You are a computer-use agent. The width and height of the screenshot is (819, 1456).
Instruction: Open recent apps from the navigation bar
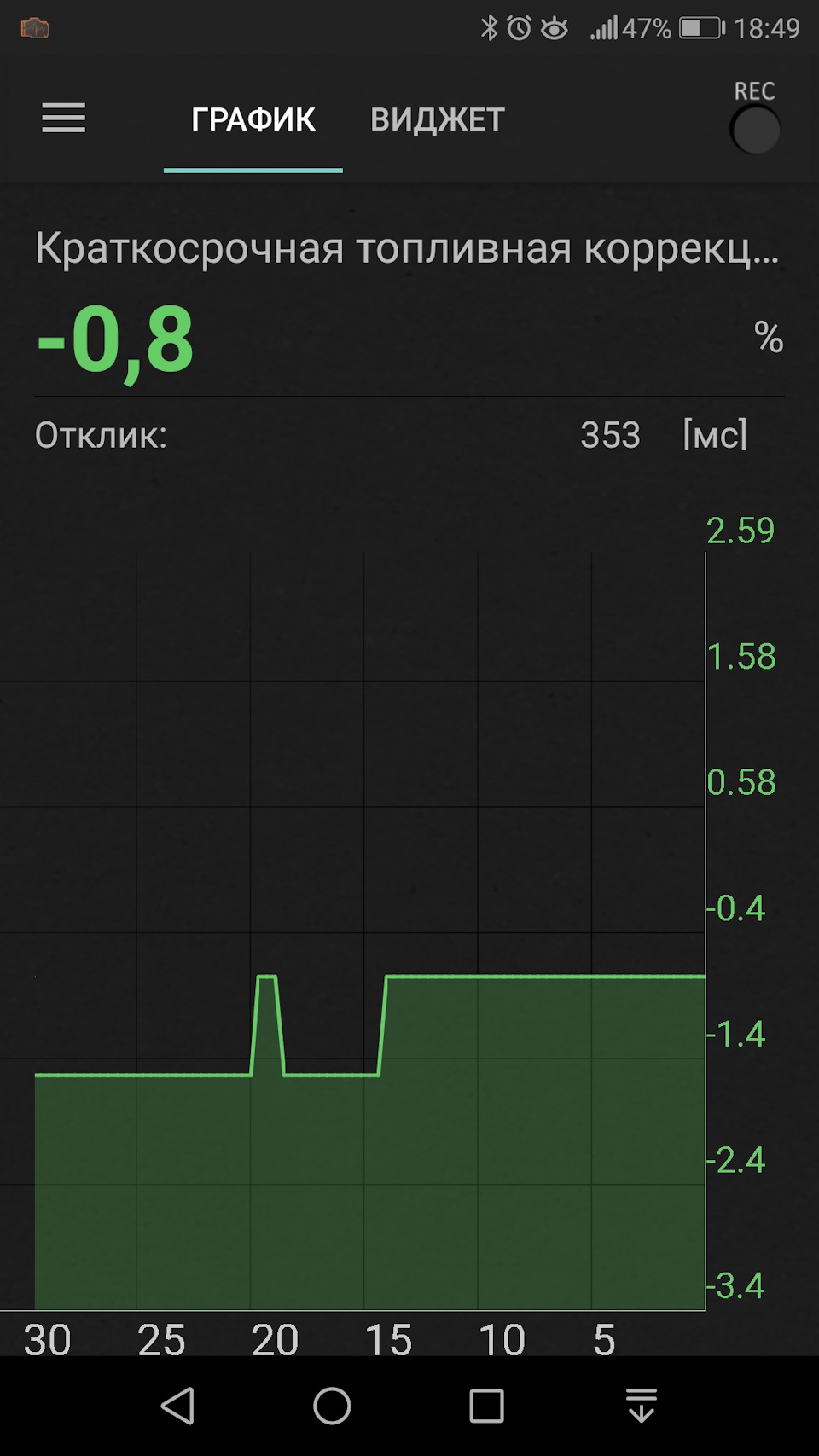point(486,1405)
